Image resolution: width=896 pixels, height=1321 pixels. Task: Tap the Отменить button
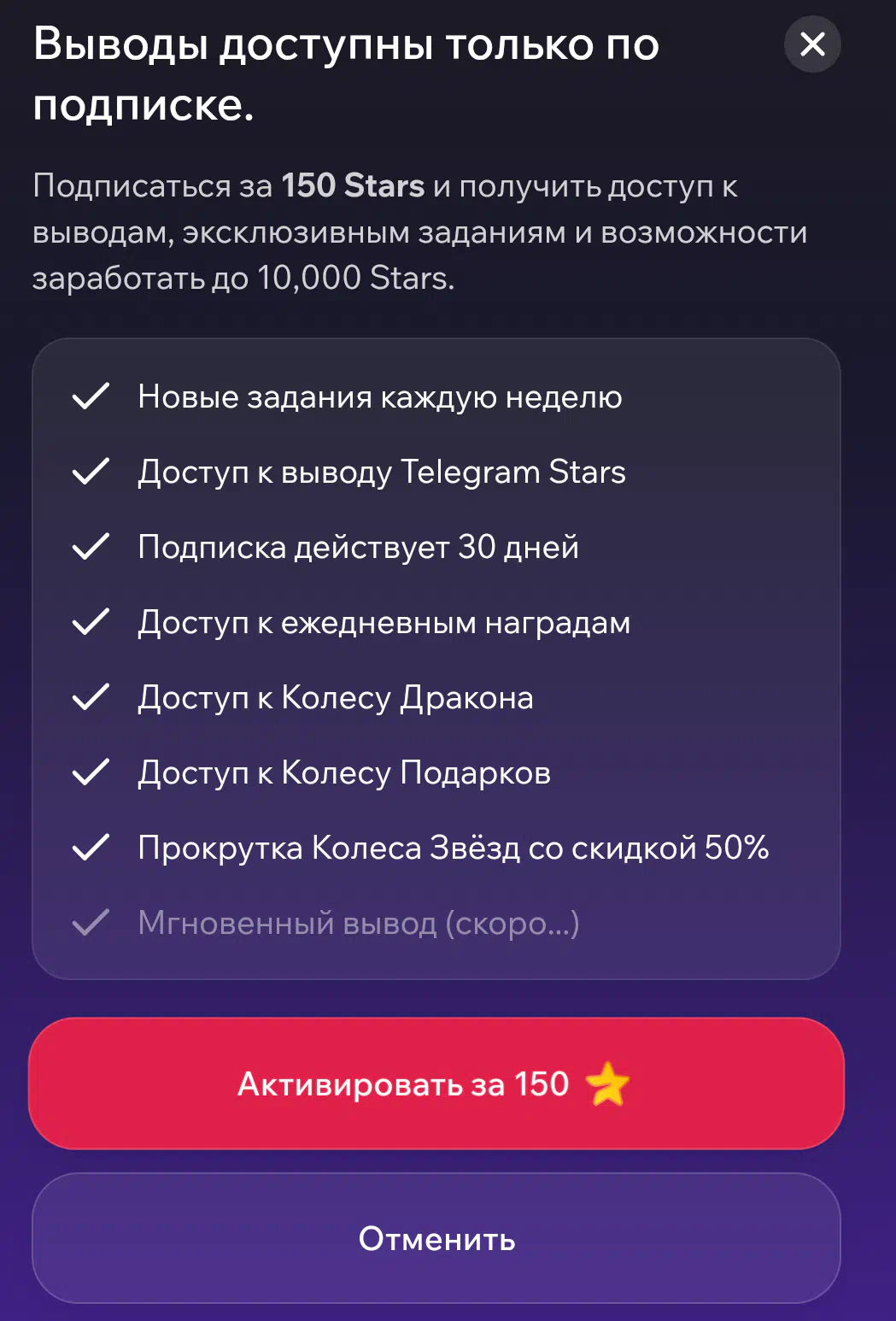[x=436, y=1238]
